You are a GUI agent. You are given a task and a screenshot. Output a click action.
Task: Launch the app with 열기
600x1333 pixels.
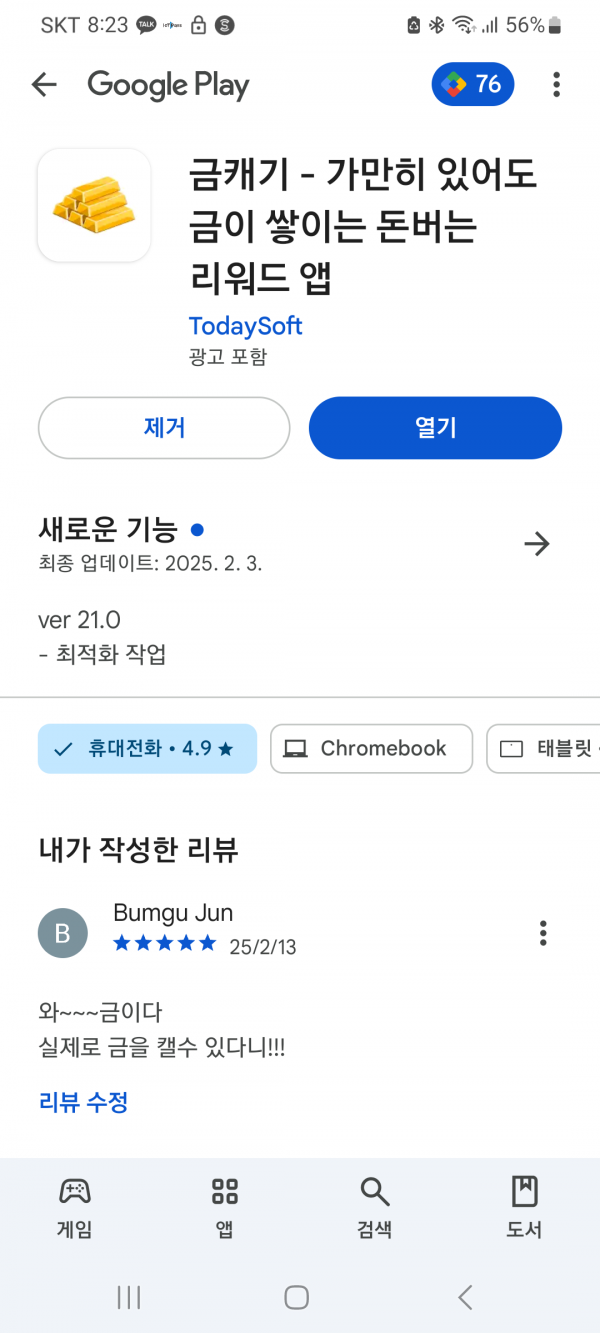coord(435,428)
